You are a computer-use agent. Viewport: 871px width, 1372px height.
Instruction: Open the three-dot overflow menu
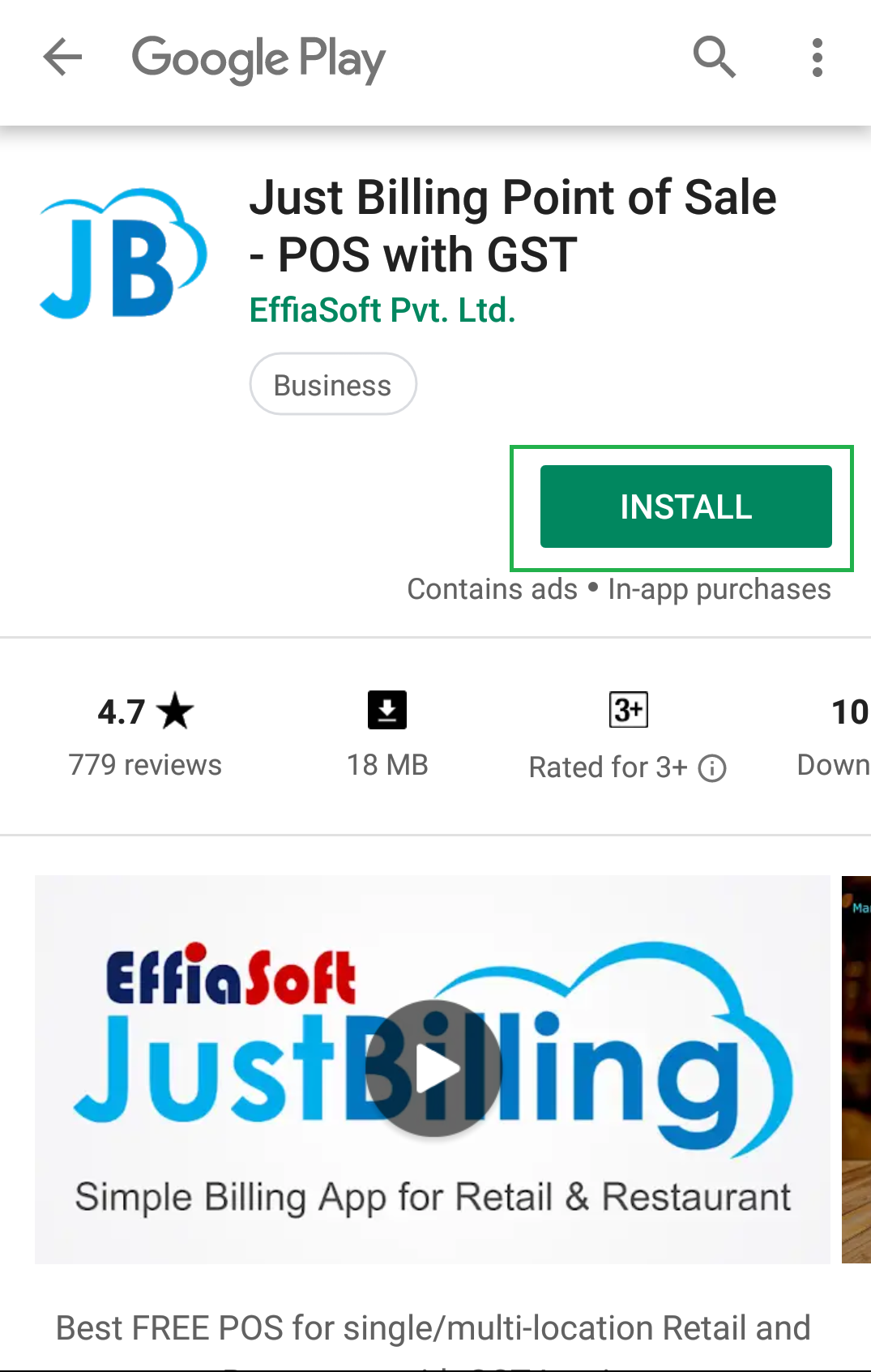(817, 58)
